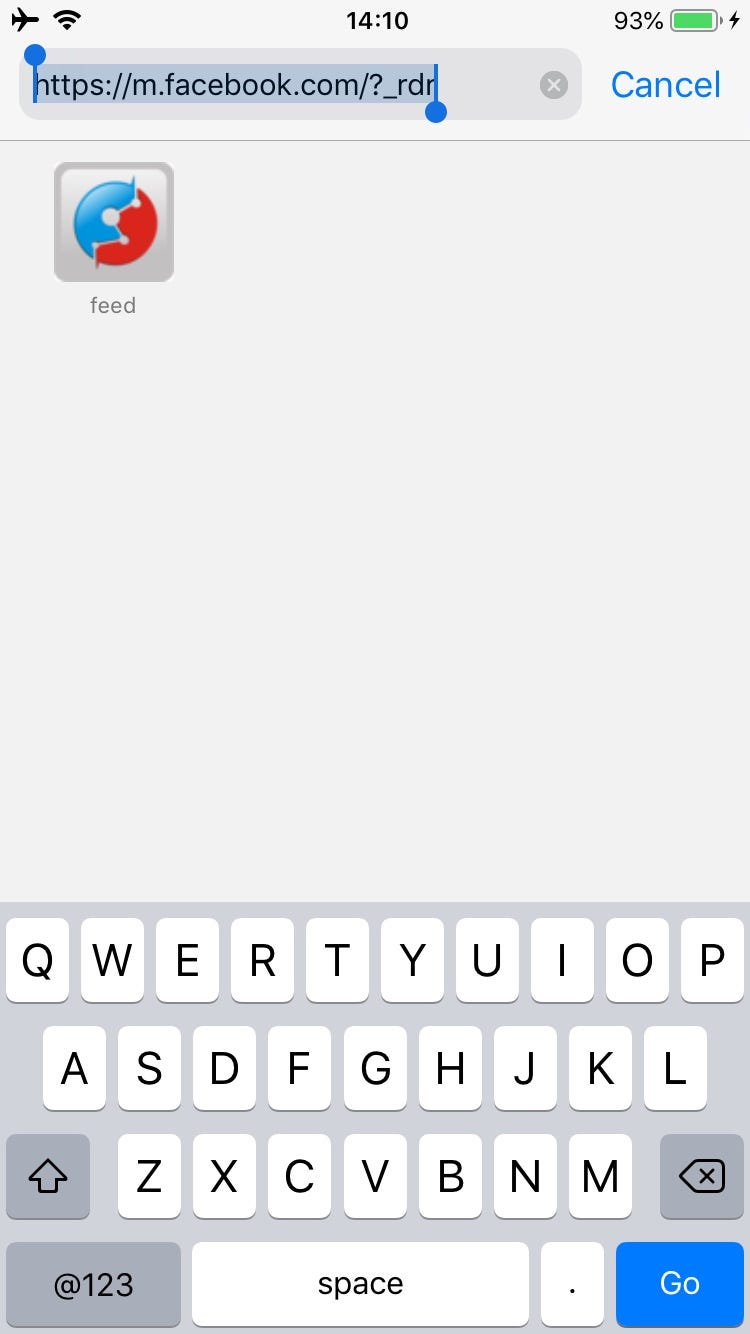Switch keyboard to @123 symbols
The image size is (750, 1334).
94,1284
